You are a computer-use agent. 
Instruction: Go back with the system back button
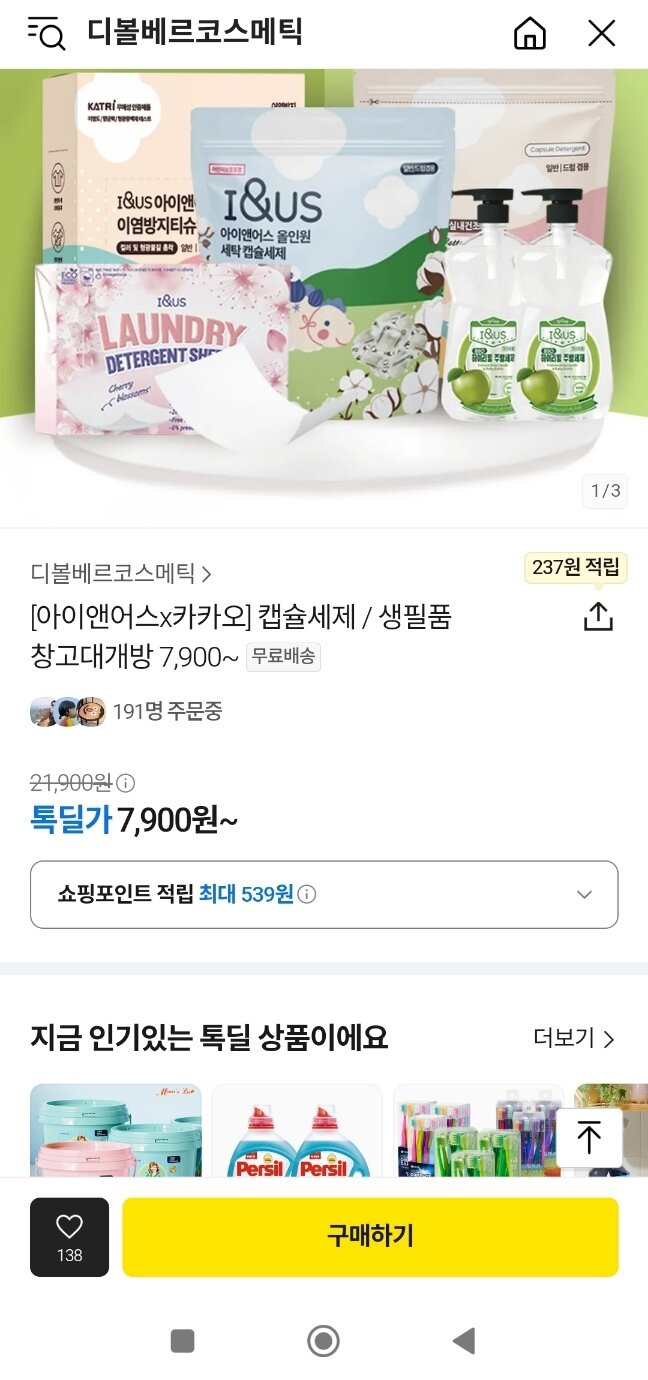click(x=463, y=1340)
